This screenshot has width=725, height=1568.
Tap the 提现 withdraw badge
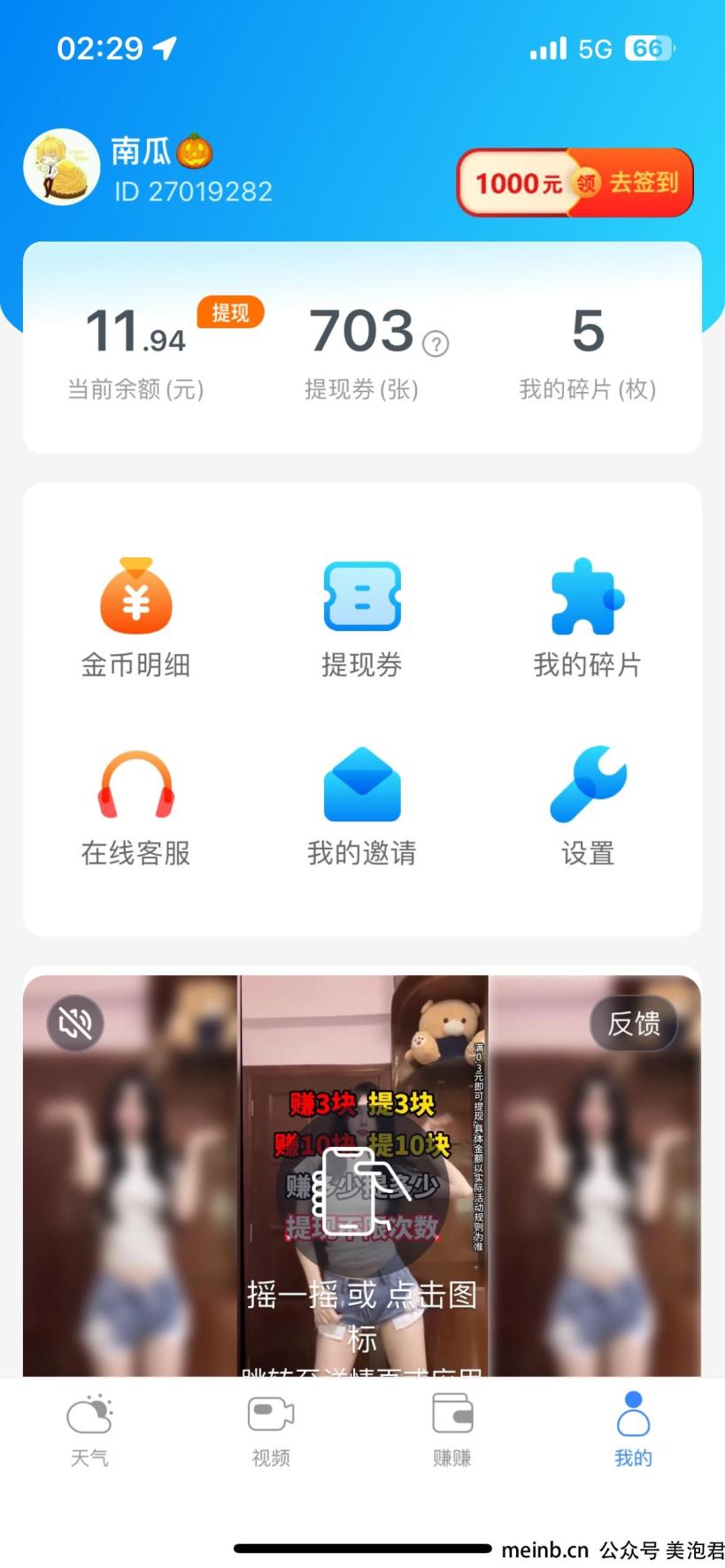[x=230, y=312]
